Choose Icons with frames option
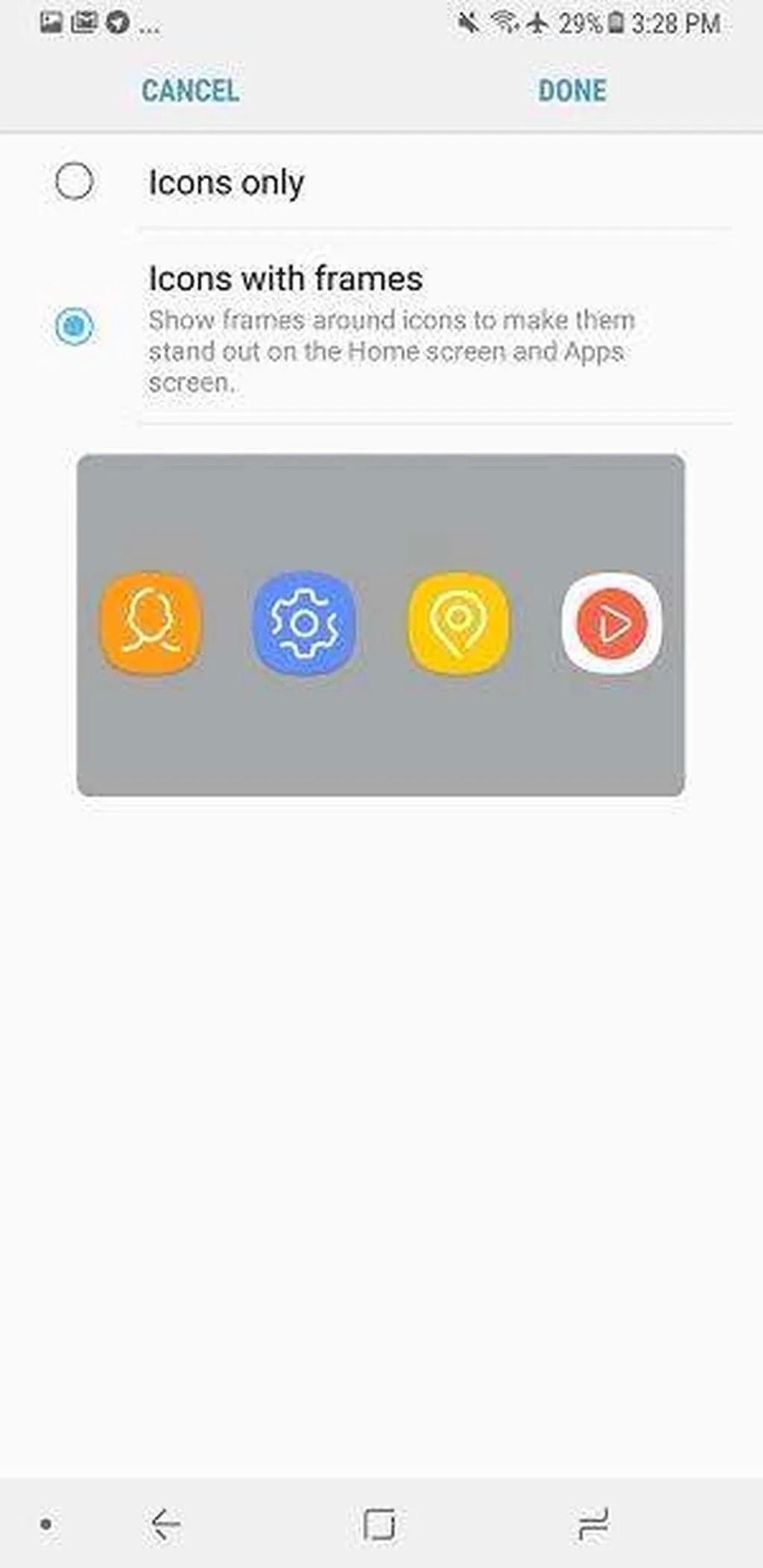Screen dimensions: 763x1568 pos(75,327)
